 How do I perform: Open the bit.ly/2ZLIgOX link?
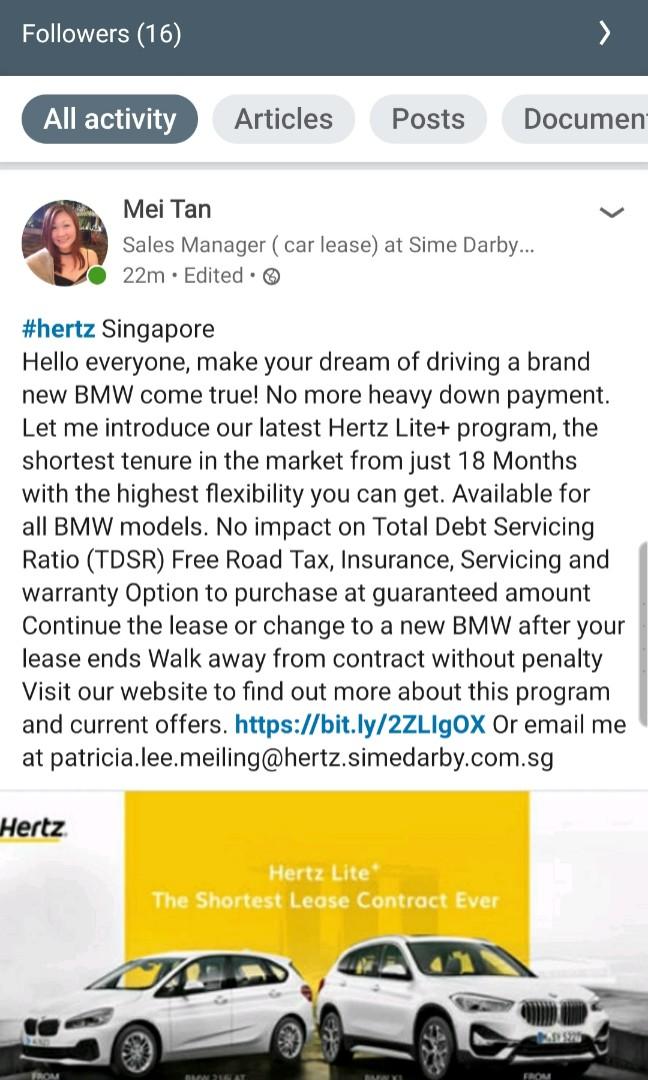pyautogui.click(x=360, y=725)
